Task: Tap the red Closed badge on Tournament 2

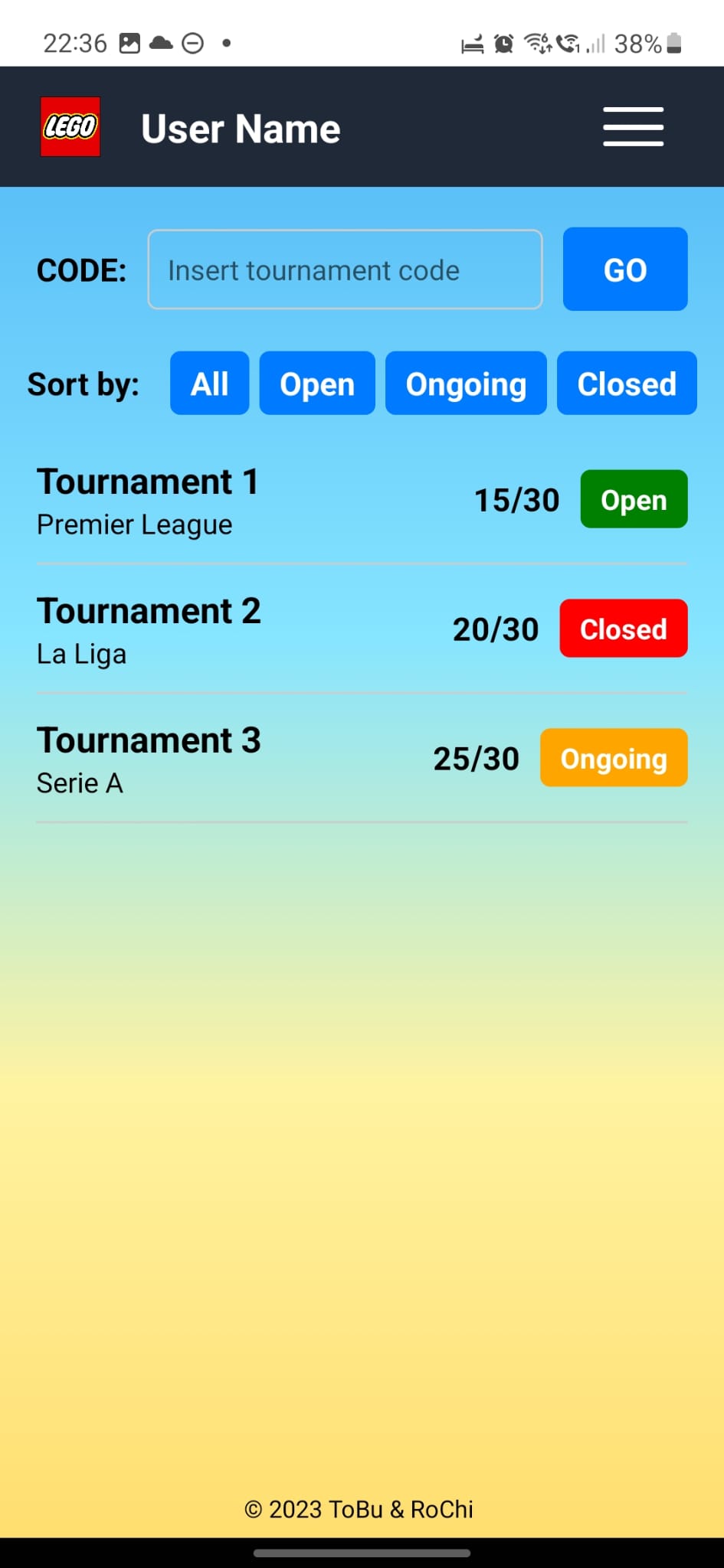Action: [x=623, y=629]
